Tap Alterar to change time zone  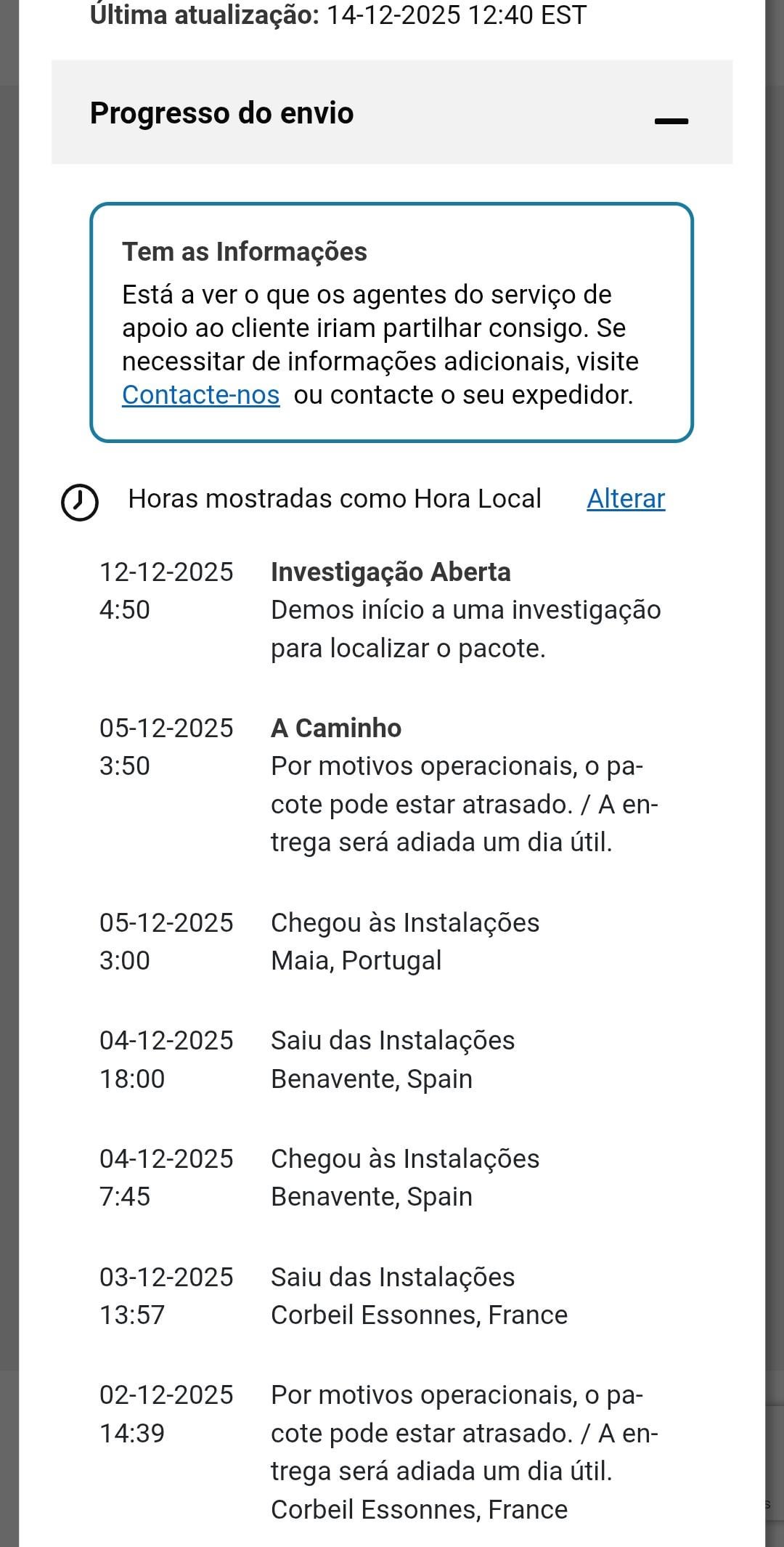pyautogui.click(x=626, y=499)
